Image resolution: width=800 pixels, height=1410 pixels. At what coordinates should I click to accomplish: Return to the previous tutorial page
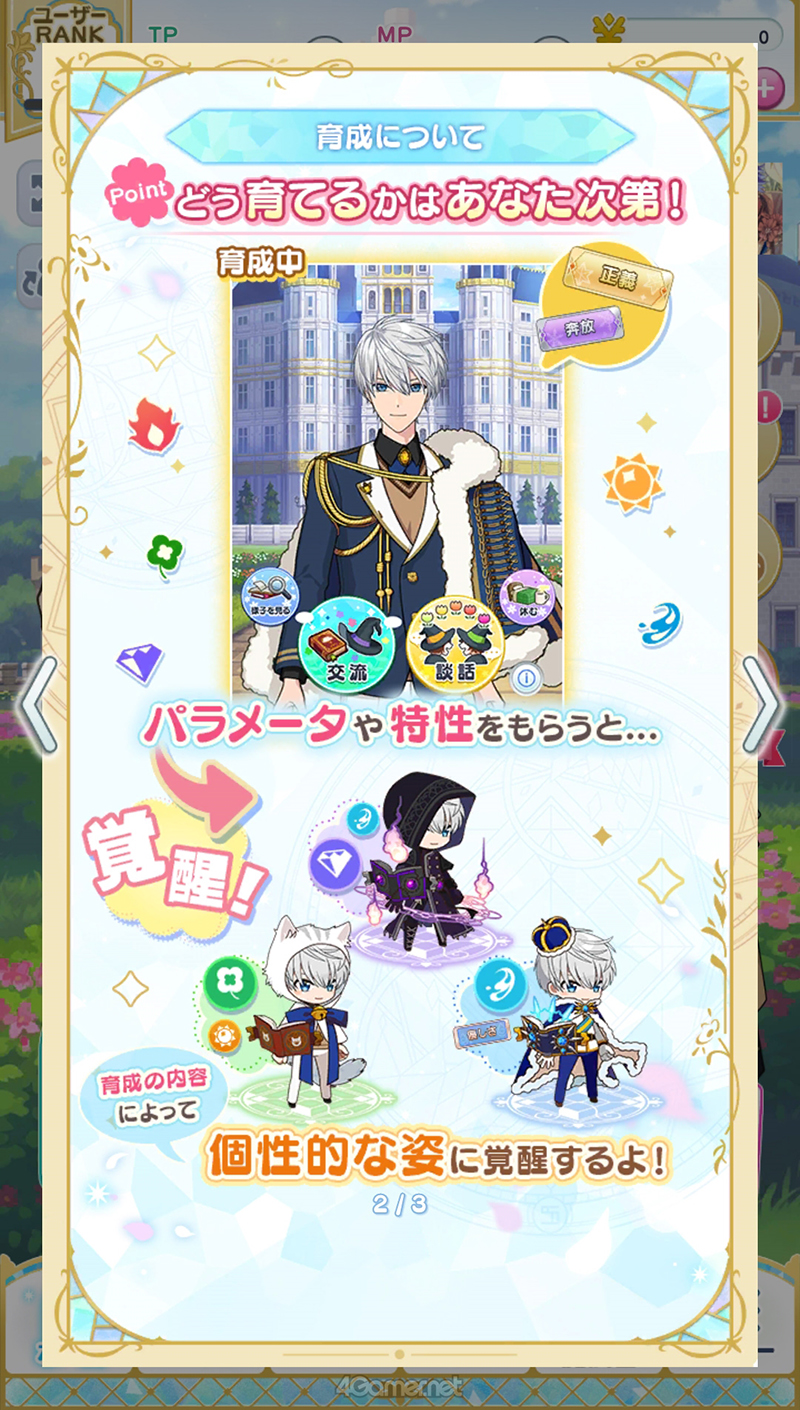[37, 706]
